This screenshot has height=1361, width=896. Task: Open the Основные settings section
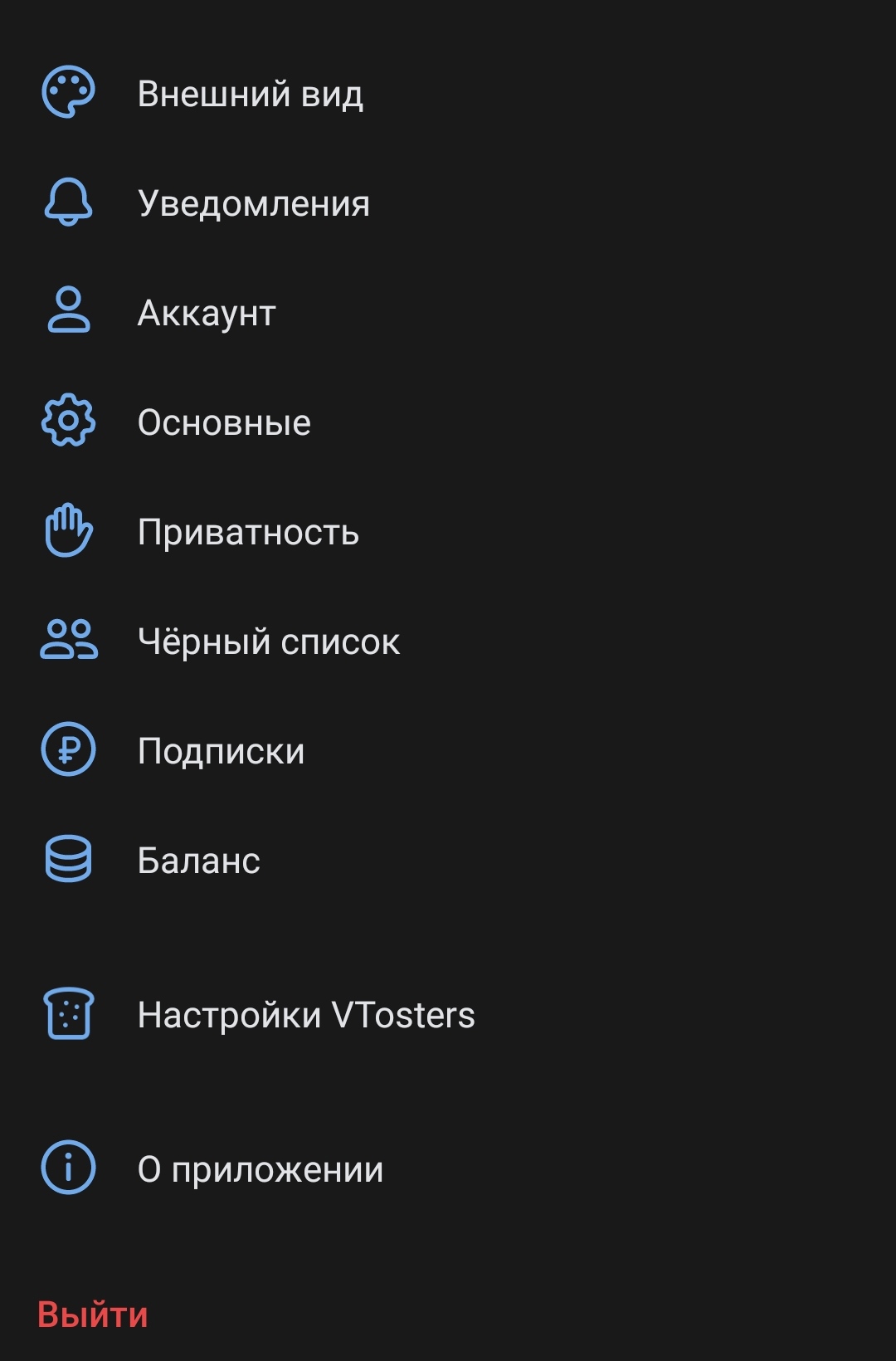click(x=224, y=422)
